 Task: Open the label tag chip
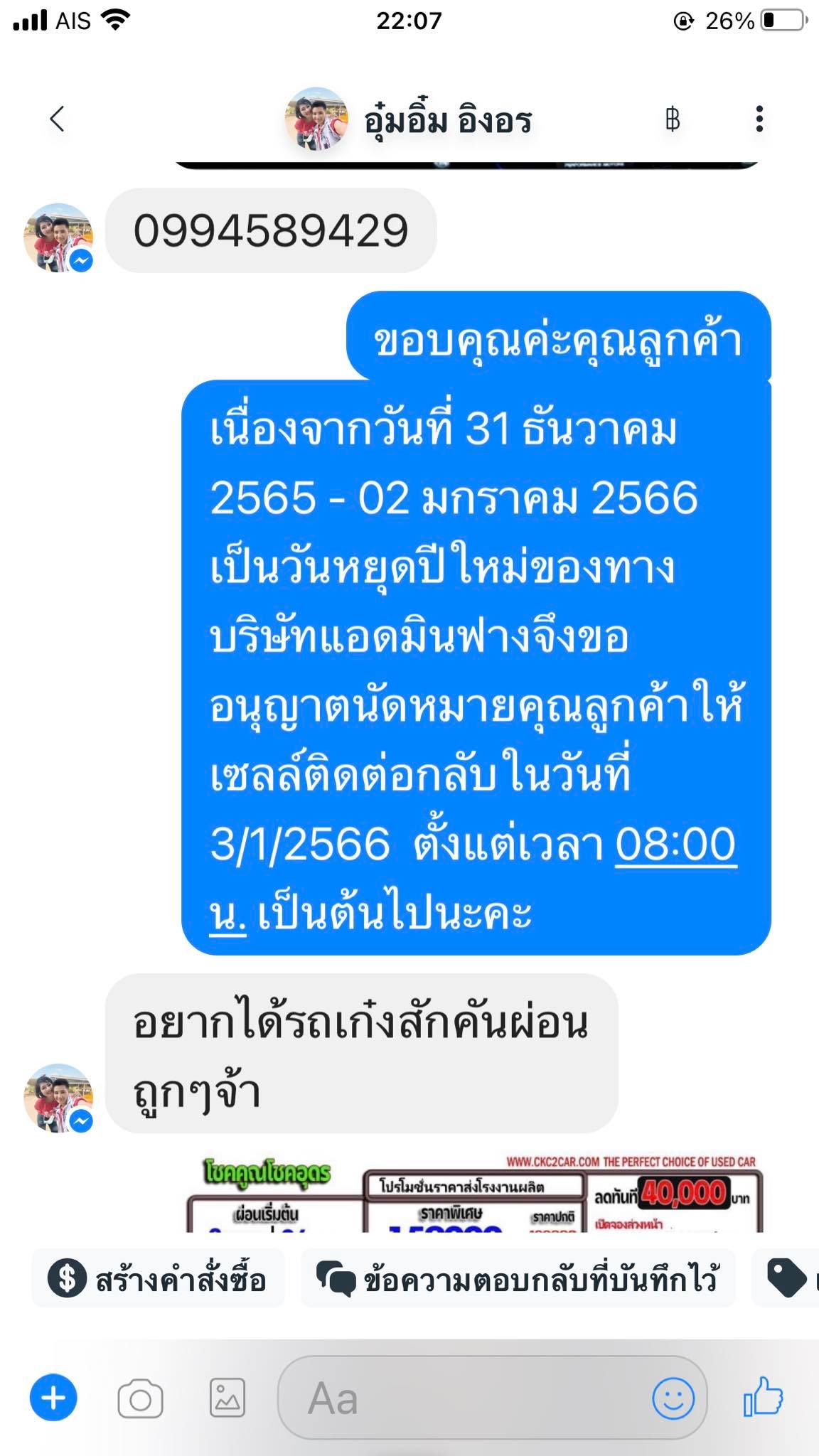click(786, 1280)
